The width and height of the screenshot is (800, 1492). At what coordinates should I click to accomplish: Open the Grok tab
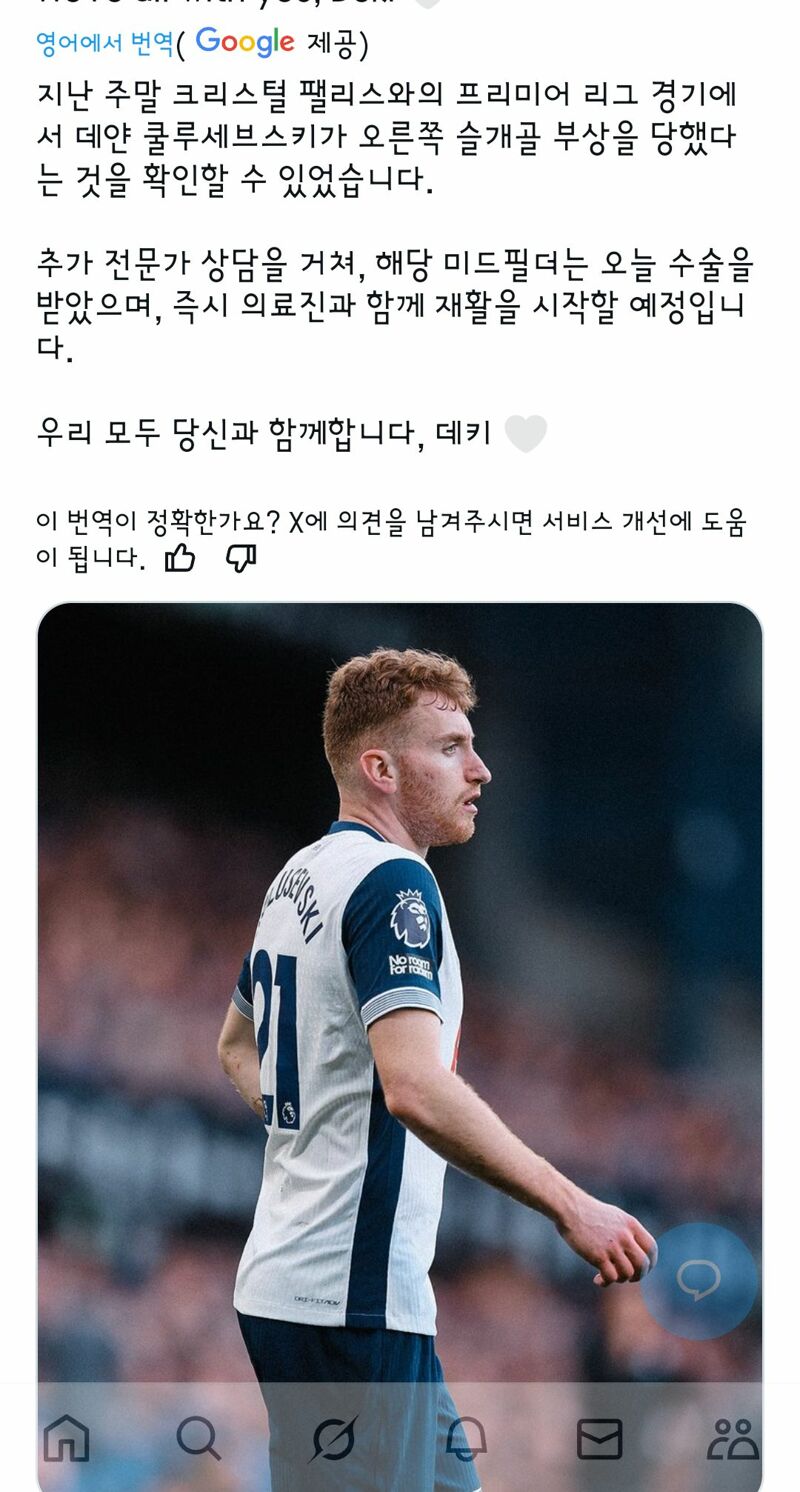click(x=333, y=1438)
